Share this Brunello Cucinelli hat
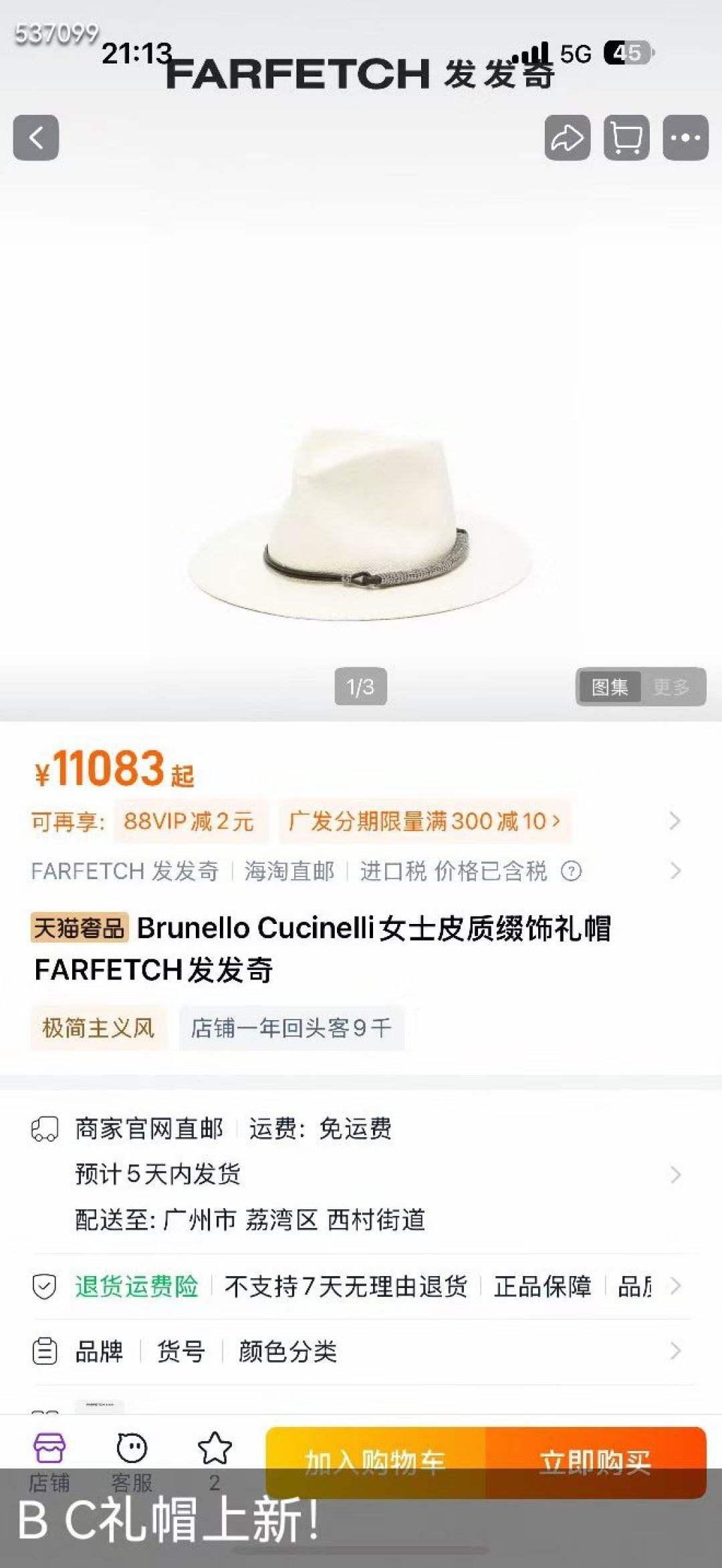The width and height of the screenshot is (722, 1568). point(567,138)
